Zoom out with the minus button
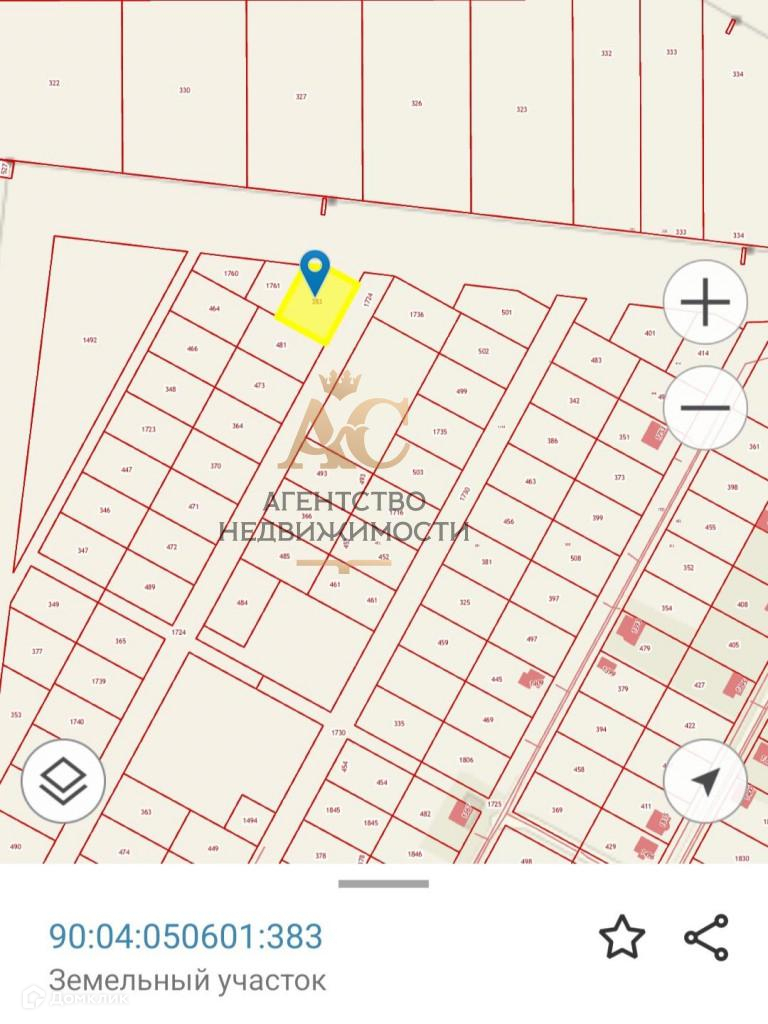The width and height of the screenshot is (768, 1024). tap(705, 407)
